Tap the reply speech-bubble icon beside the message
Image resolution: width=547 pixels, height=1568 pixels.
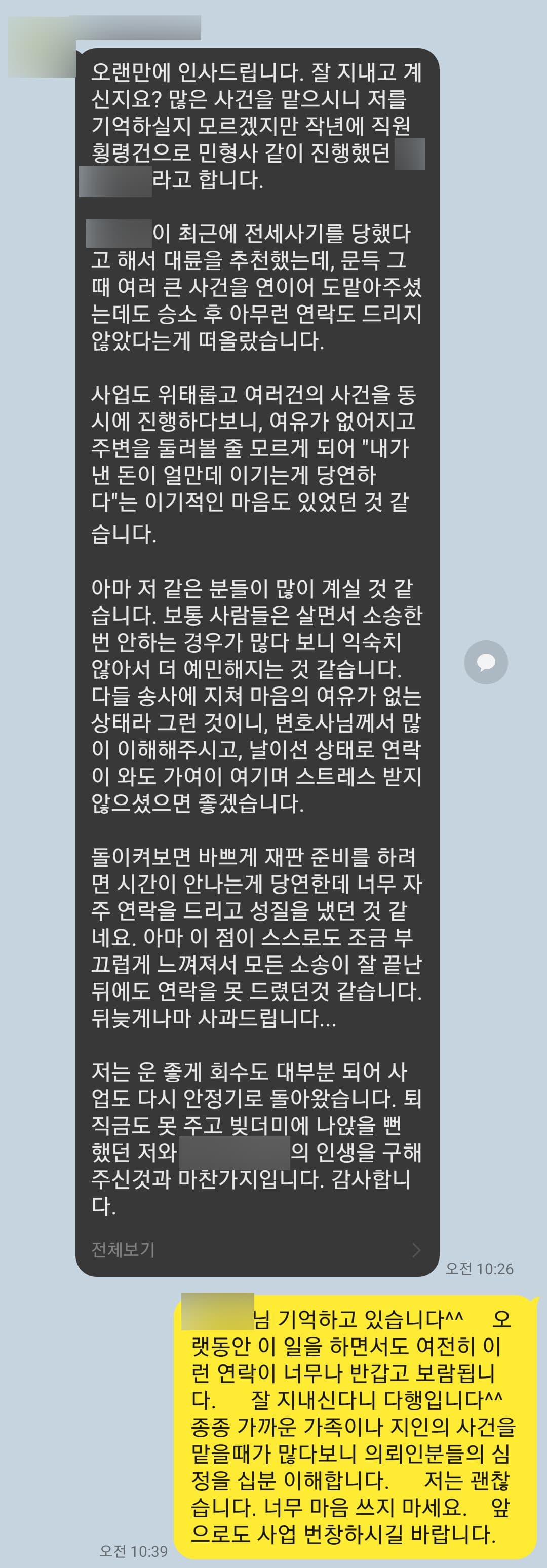click(x=486, y=662)
